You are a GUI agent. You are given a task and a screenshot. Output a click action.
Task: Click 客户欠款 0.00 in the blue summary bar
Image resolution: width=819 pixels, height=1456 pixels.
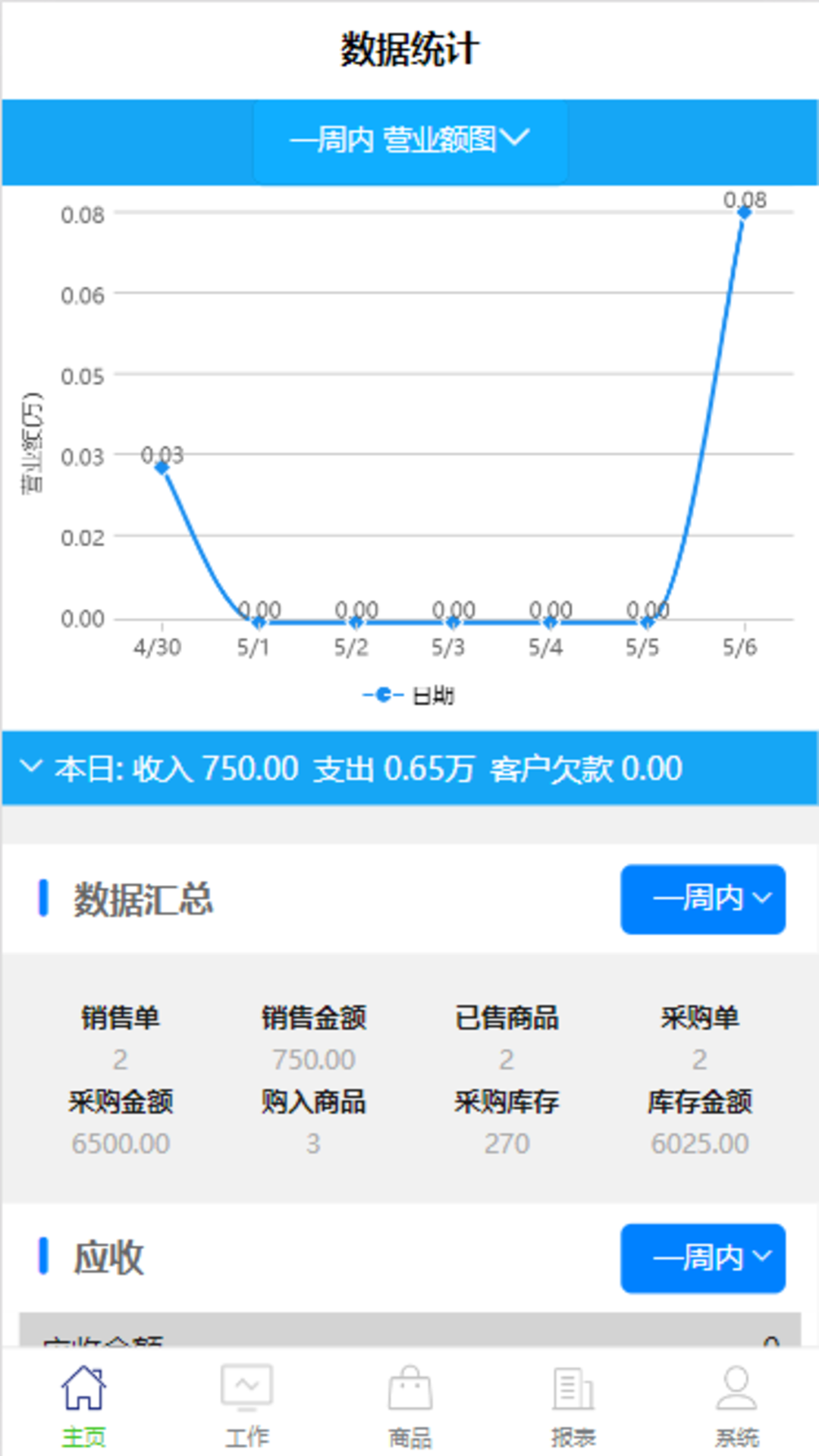(x=586, y=768)
